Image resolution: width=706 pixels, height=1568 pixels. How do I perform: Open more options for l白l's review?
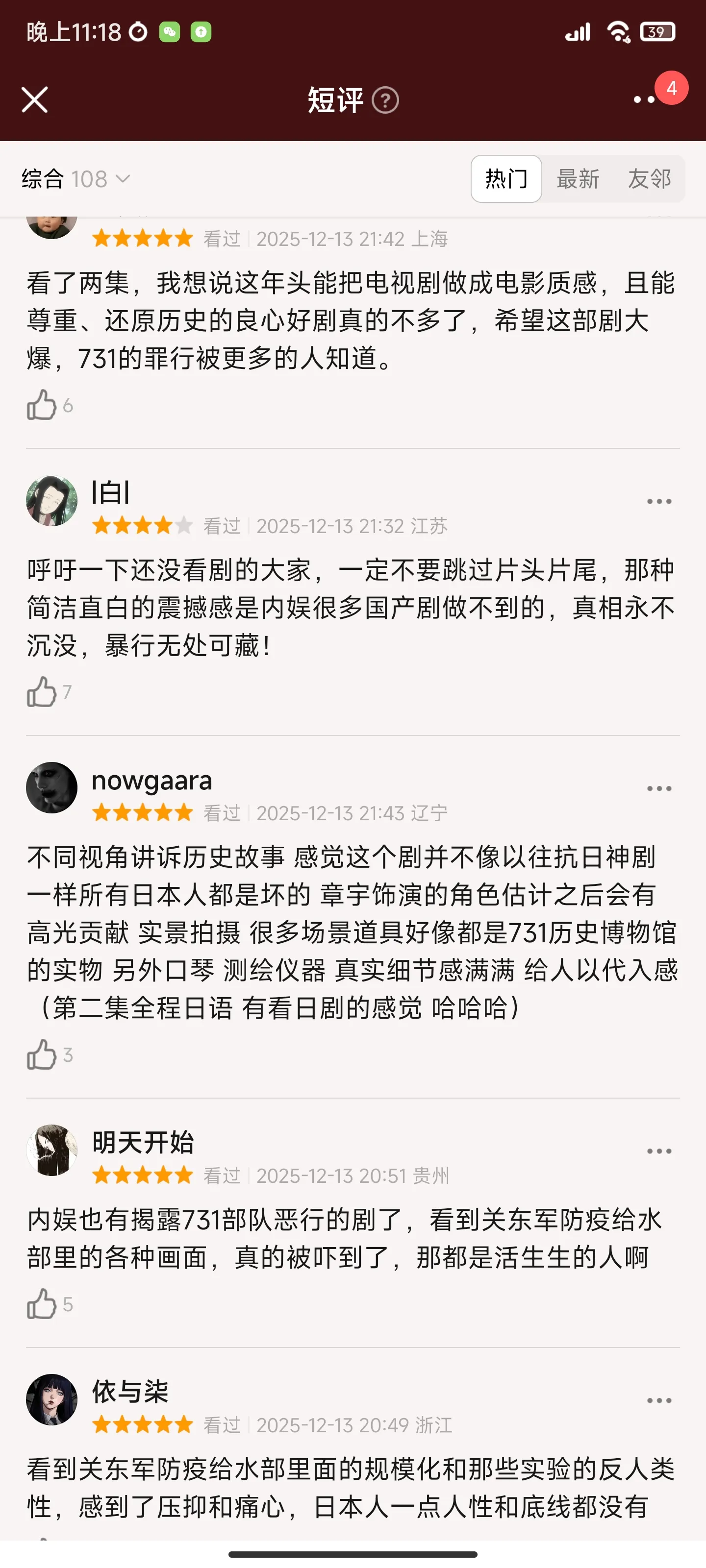(659, 502)
